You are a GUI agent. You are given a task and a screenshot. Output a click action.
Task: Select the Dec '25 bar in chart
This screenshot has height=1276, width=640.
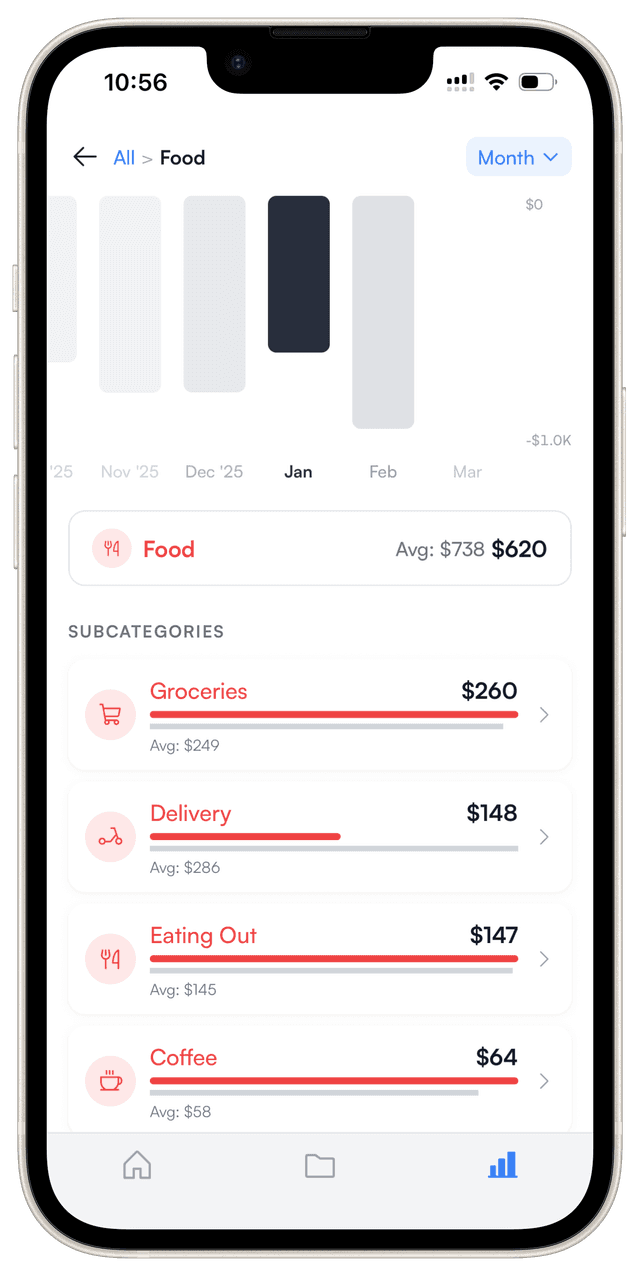tap(214, 294)
